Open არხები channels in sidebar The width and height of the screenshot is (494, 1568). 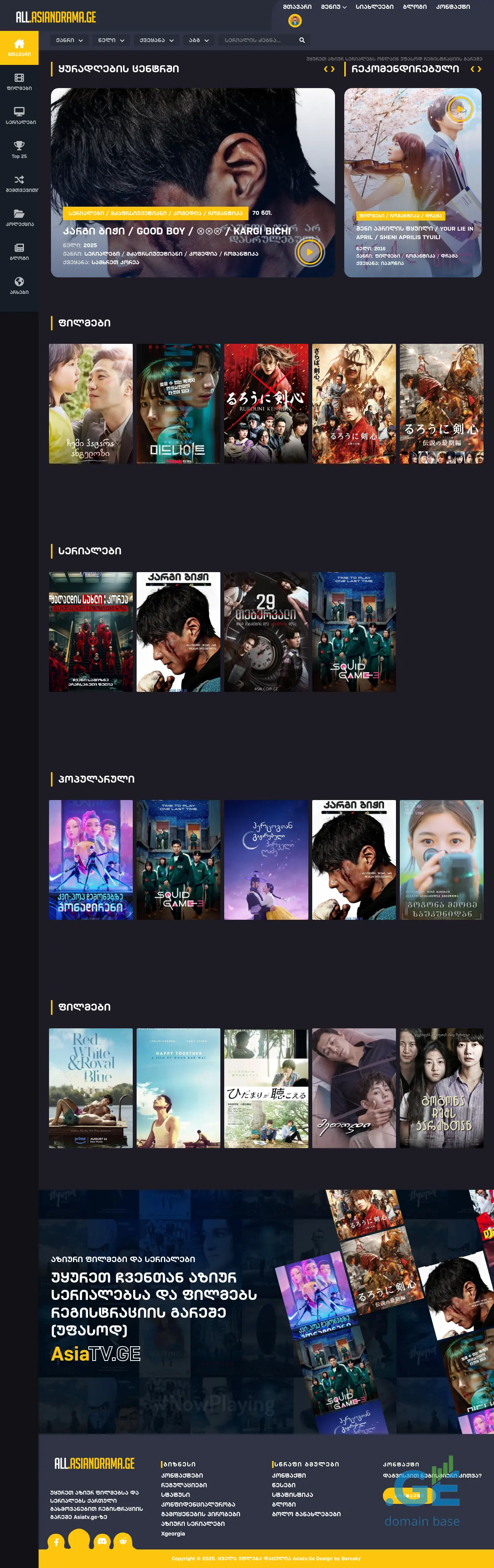pos(19,285)
